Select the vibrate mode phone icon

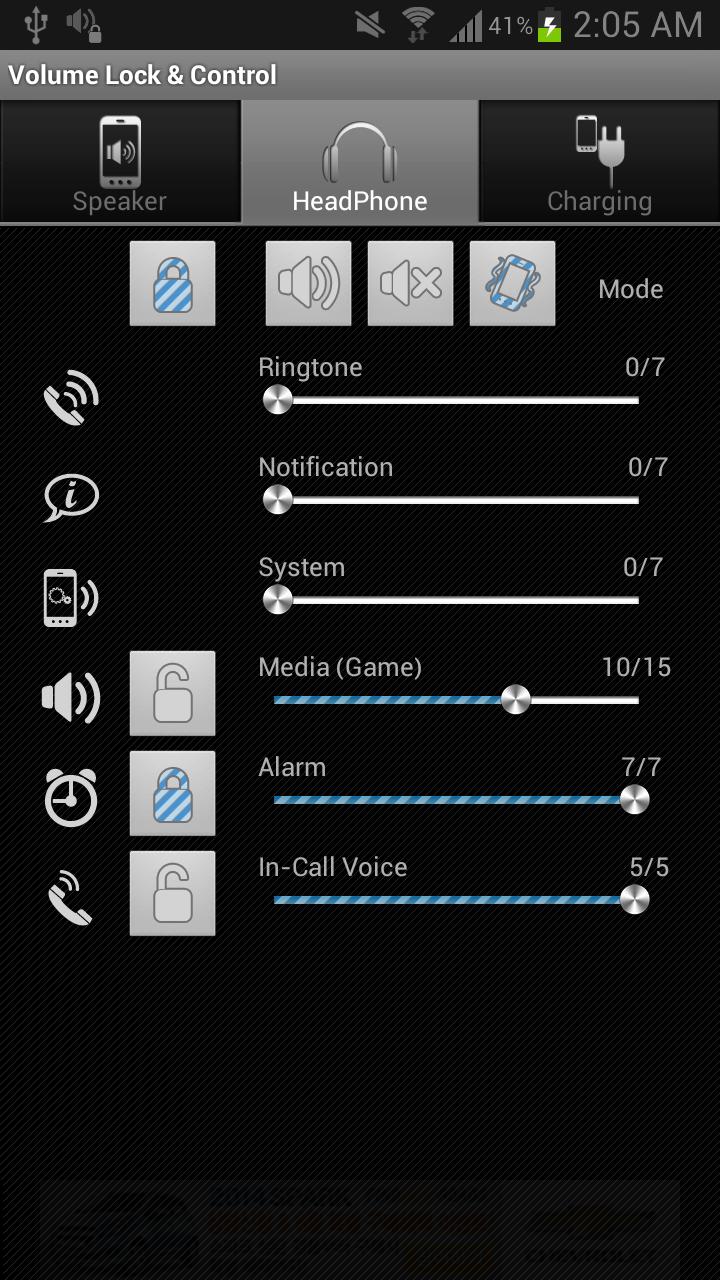(512, 283)
